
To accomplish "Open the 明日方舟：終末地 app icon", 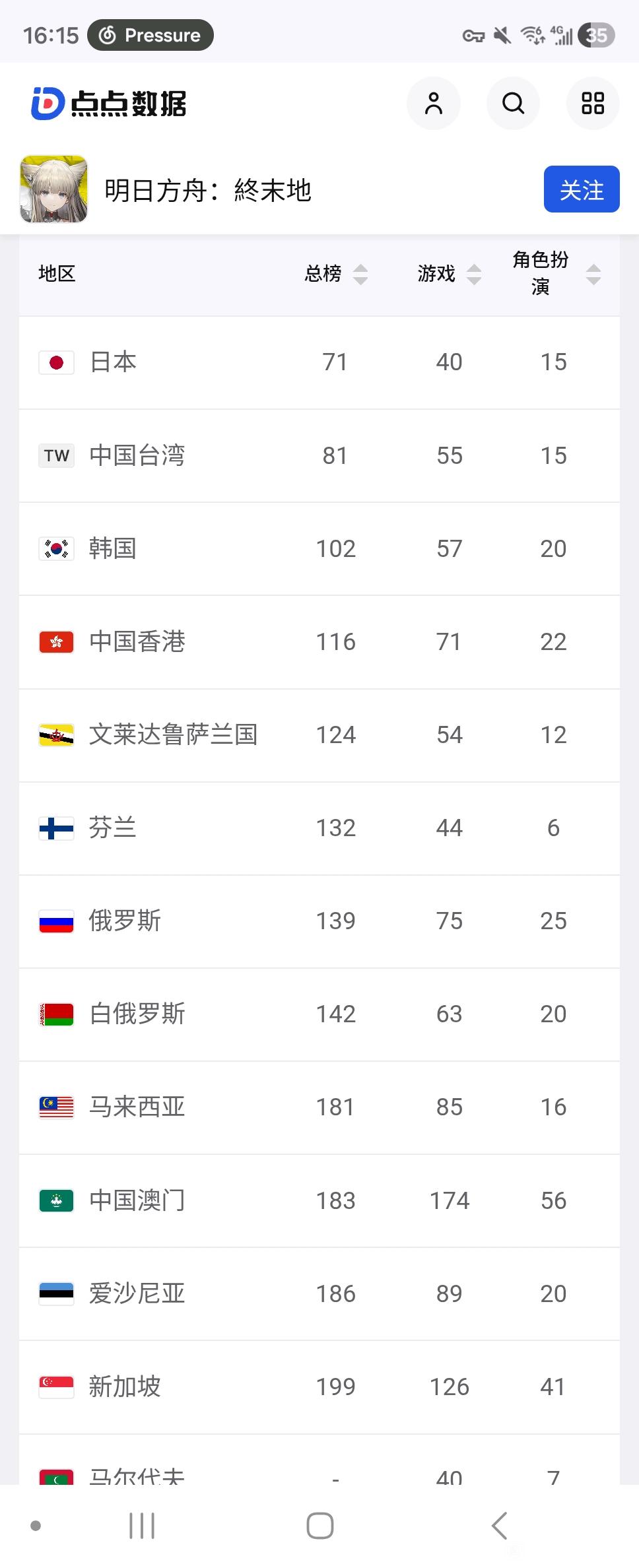I will tap(54, 189).
